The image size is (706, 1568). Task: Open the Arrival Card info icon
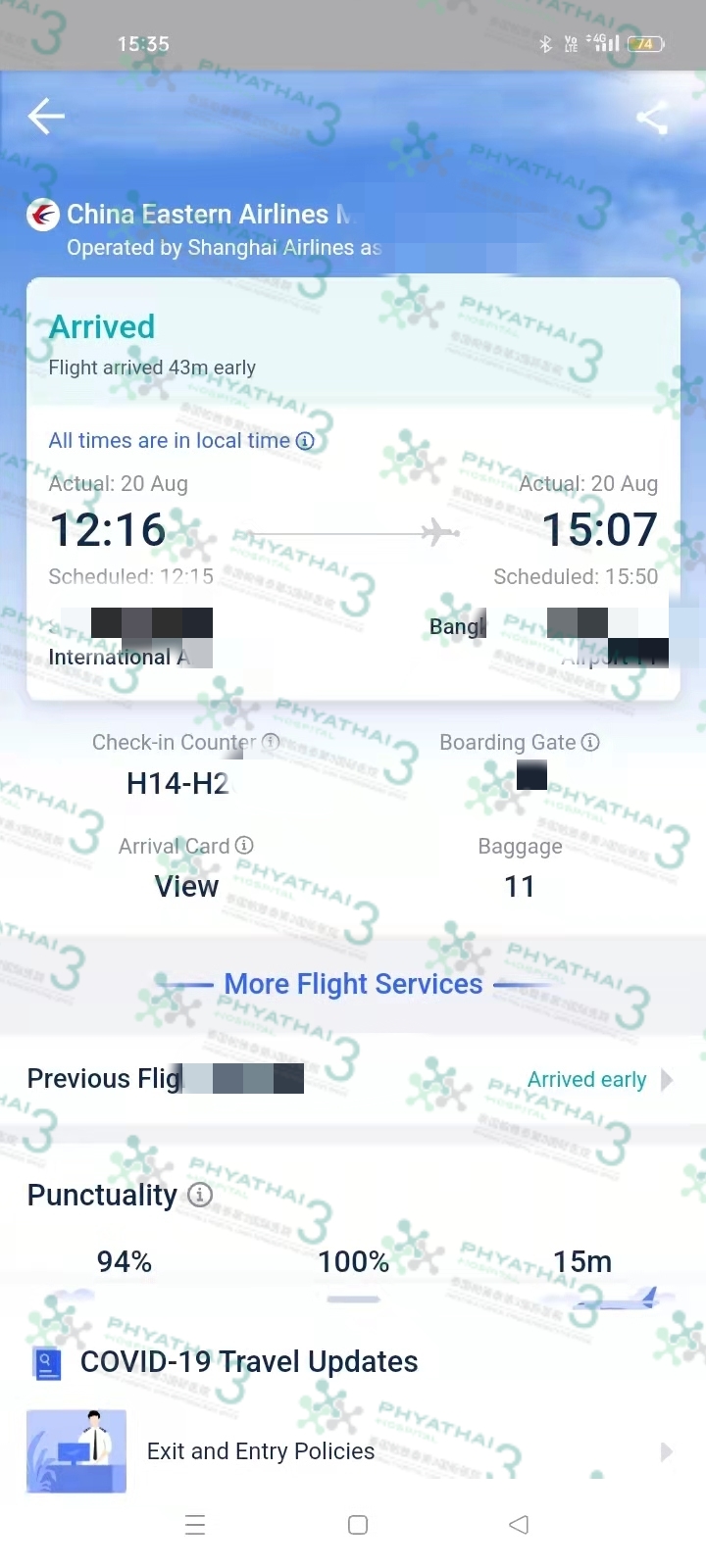click(x=244, y=845)
